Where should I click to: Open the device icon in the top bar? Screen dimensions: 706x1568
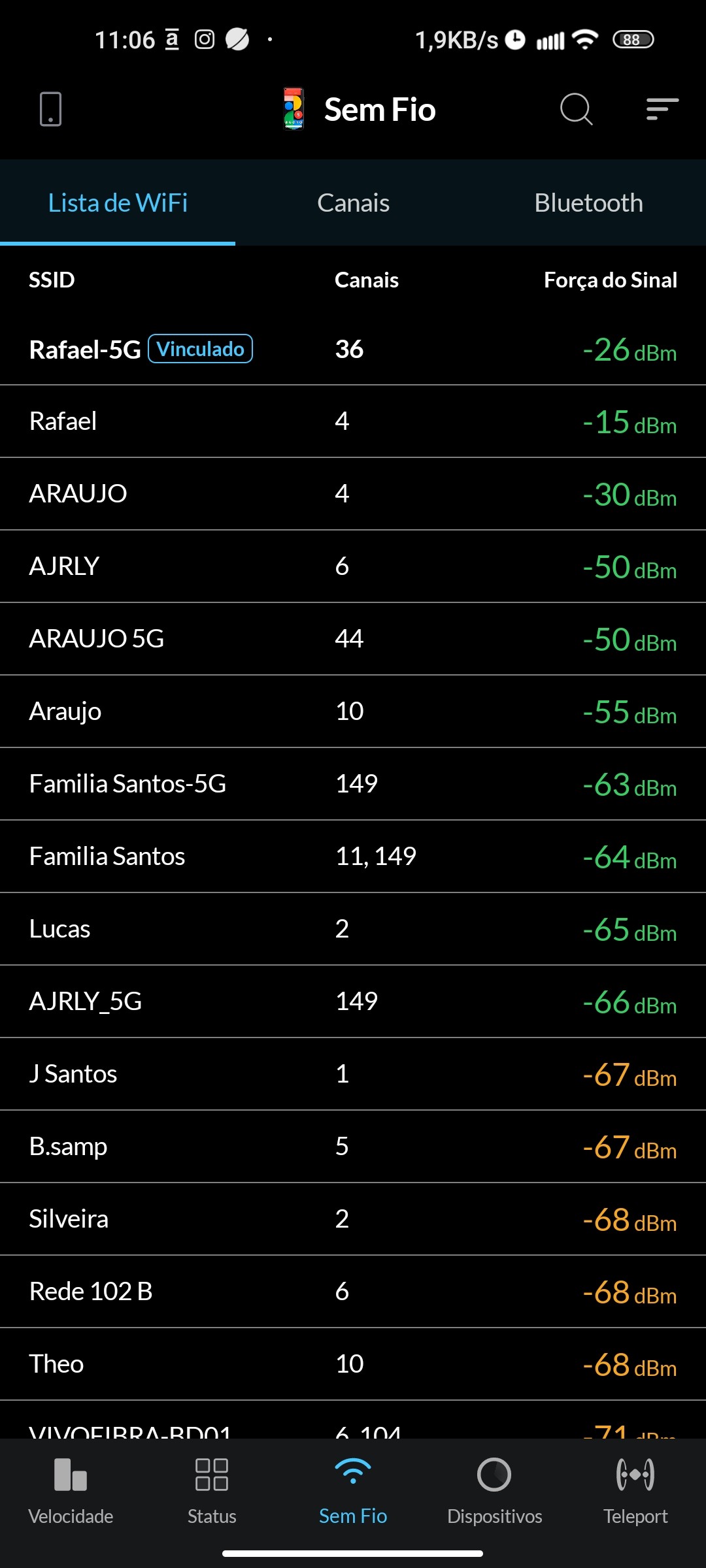(x=50, y=108)
